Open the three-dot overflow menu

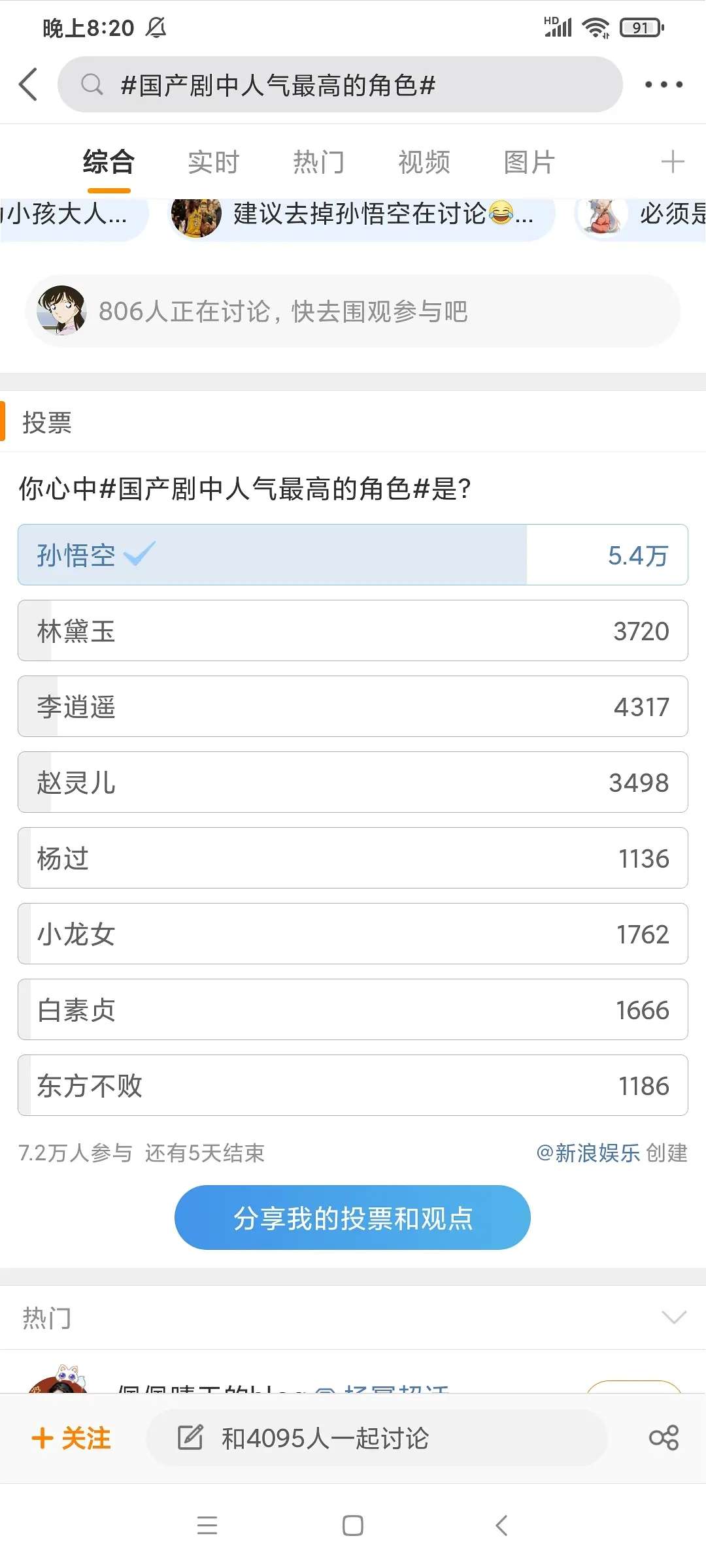(664, 84)
